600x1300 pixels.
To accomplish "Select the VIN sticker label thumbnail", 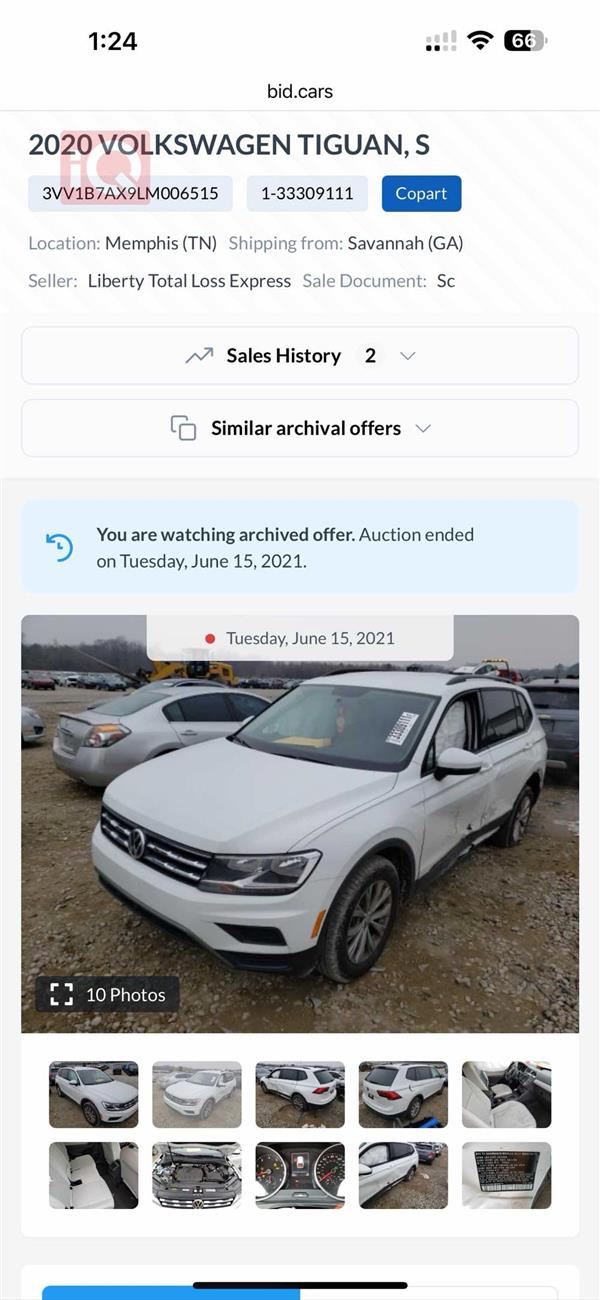I will coord(506,1175).
